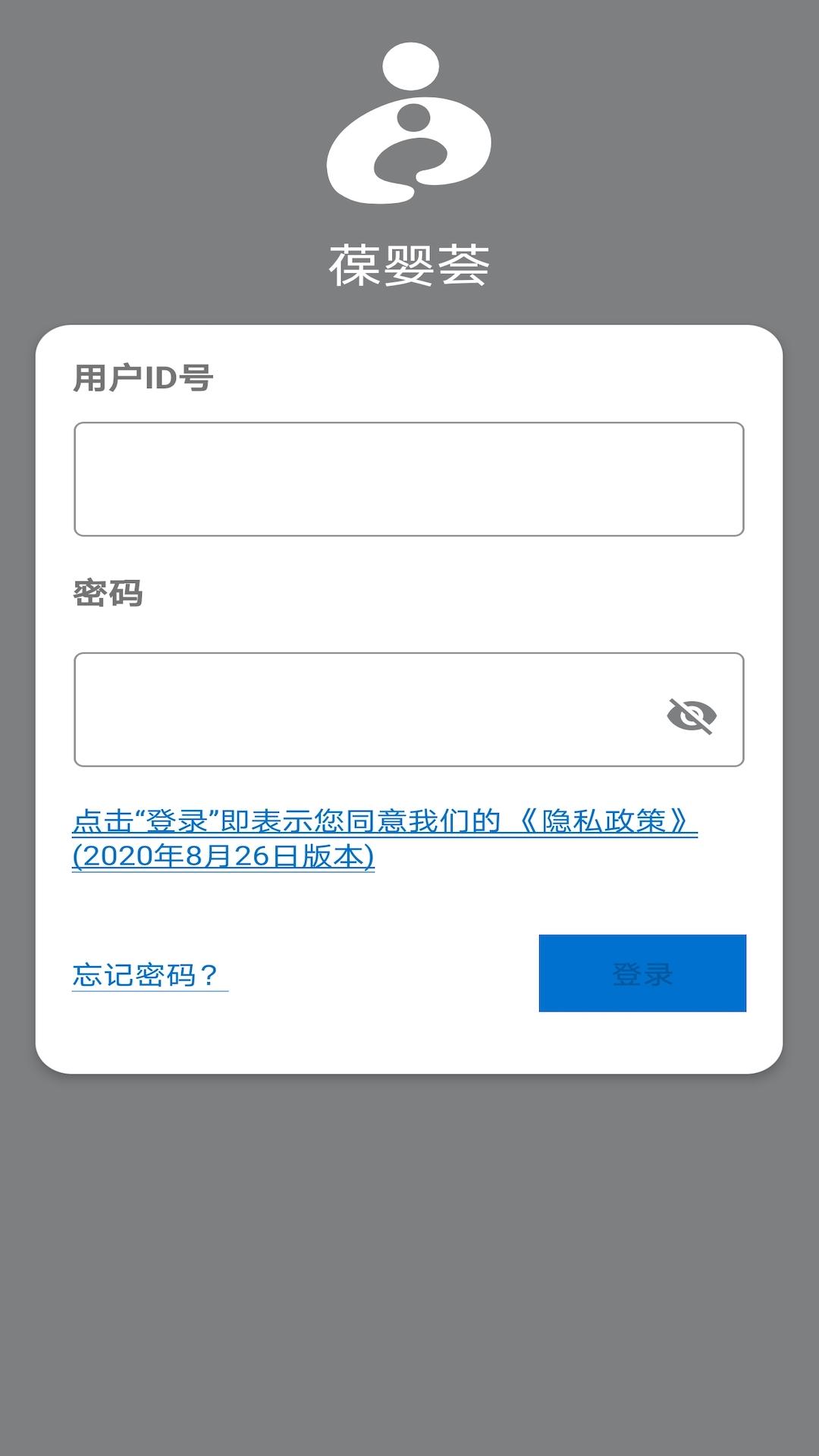Tap the 登录 button

tap(642, 974)
